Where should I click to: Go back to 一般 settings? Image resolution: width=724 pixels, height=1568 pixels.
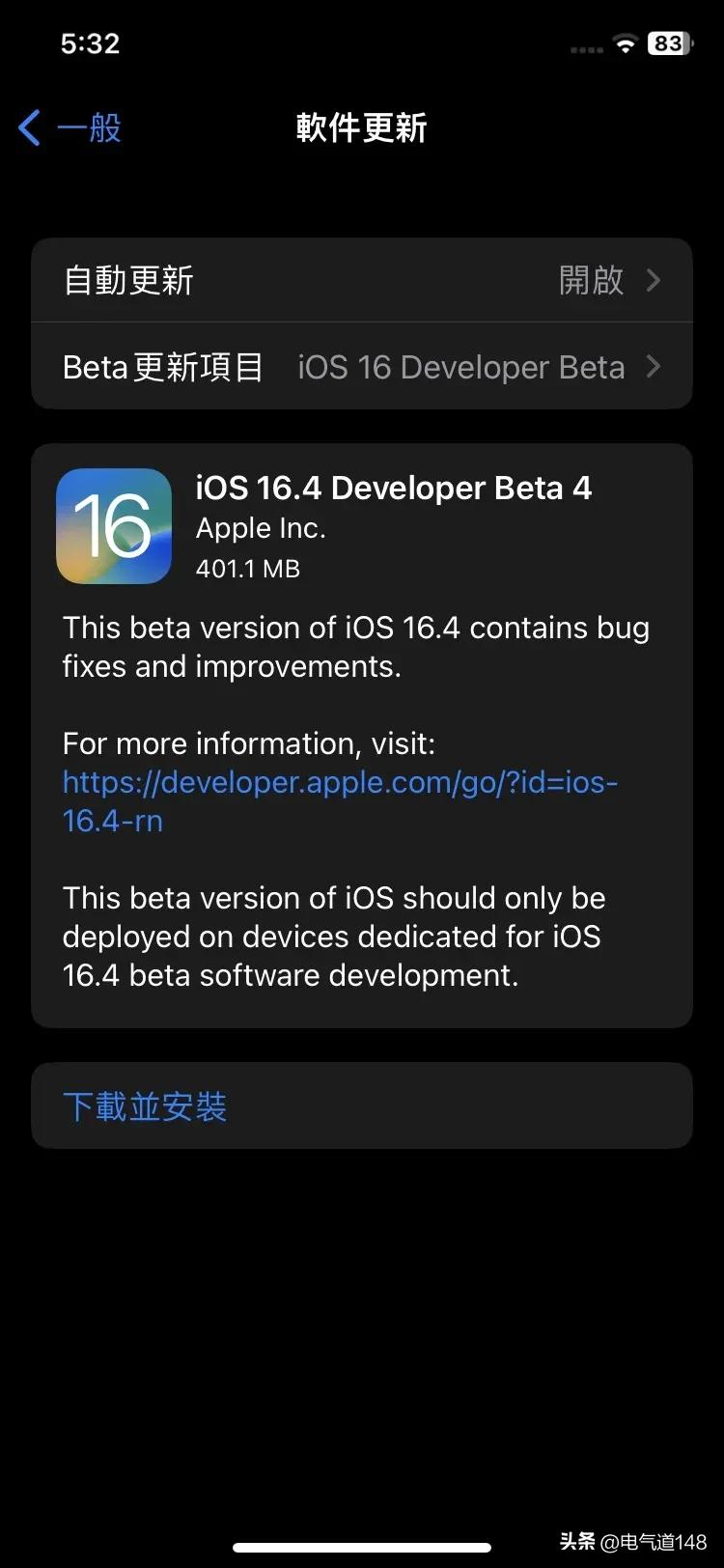tap(70, 127)
